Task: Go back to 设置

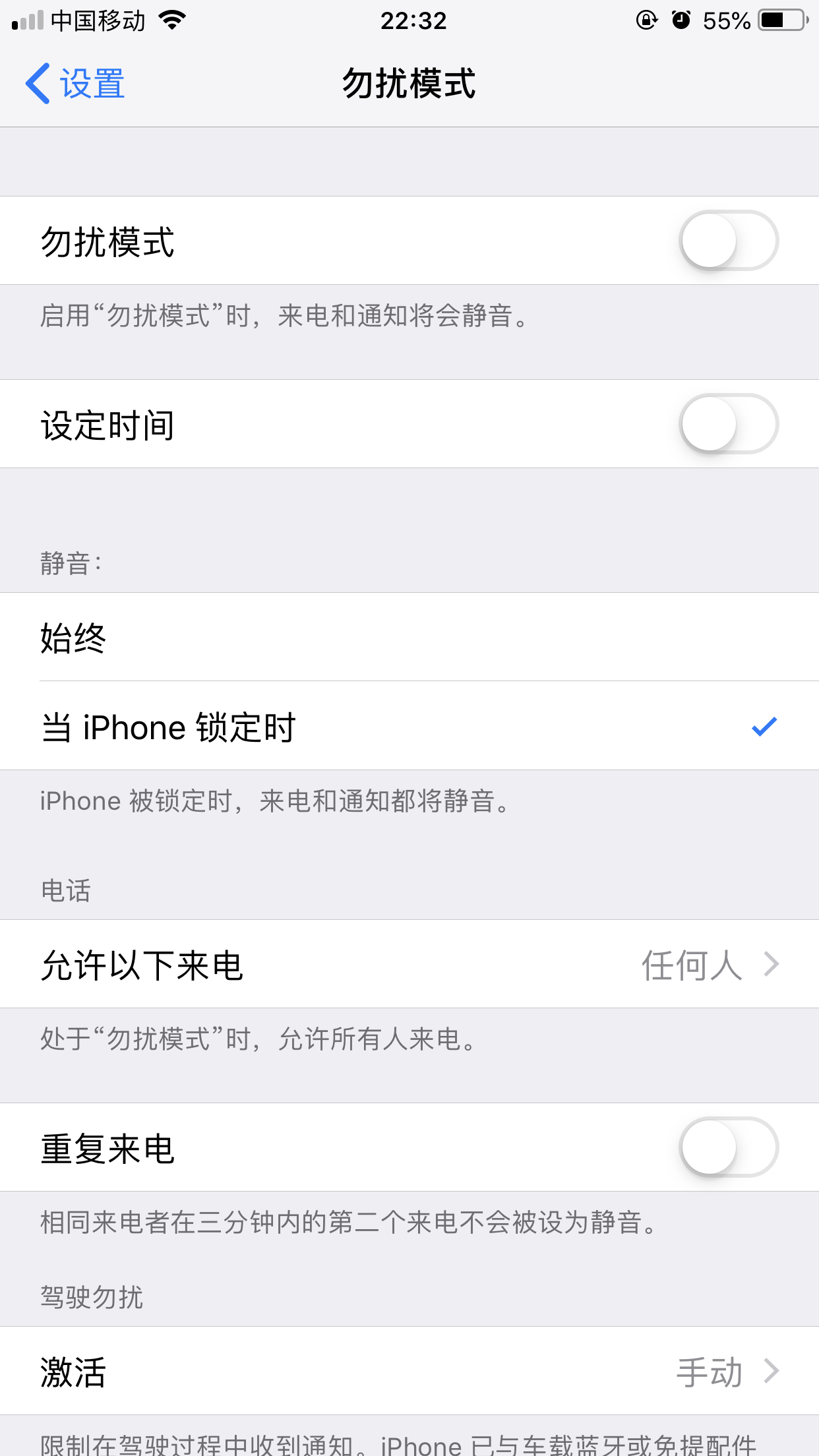Action: (x=75, y=84)
